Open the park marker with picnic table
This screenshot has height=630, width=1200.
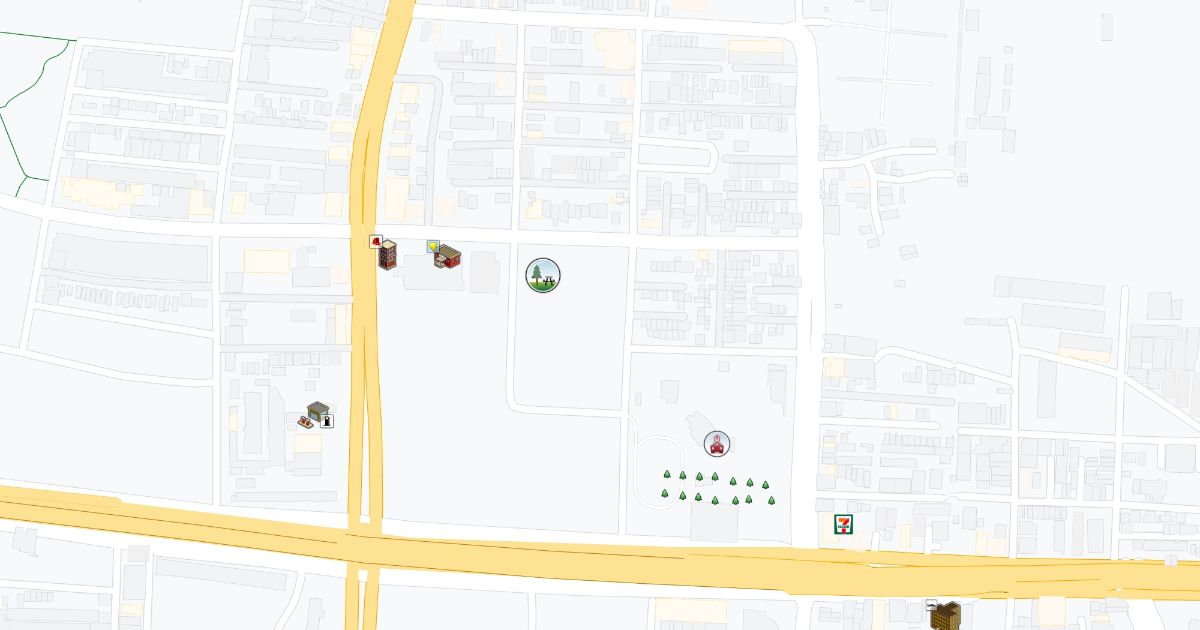coord(543,274)
